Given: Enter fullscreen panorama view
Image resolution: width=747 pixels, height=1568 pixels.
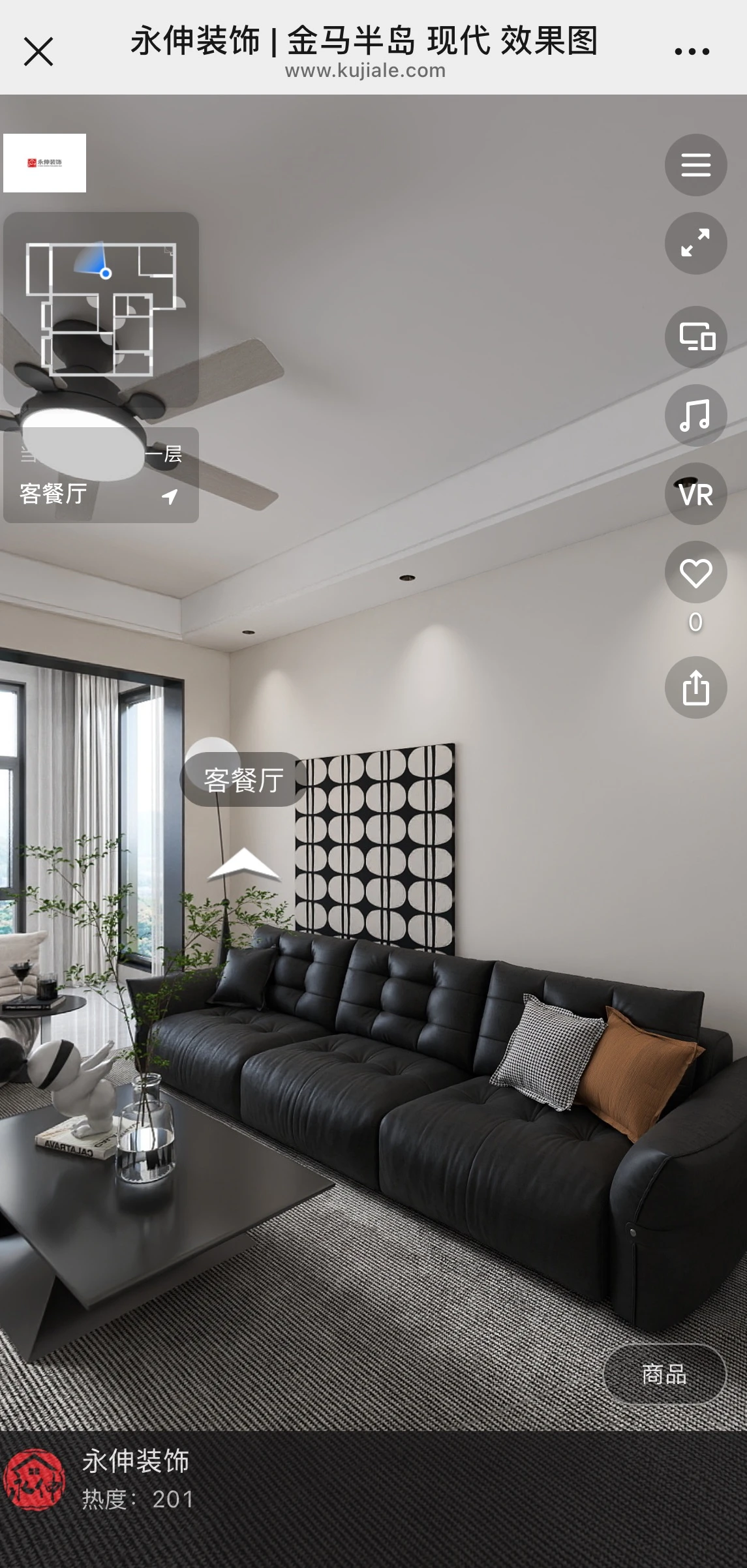Looking at the screenshot, I should [695, 243].
